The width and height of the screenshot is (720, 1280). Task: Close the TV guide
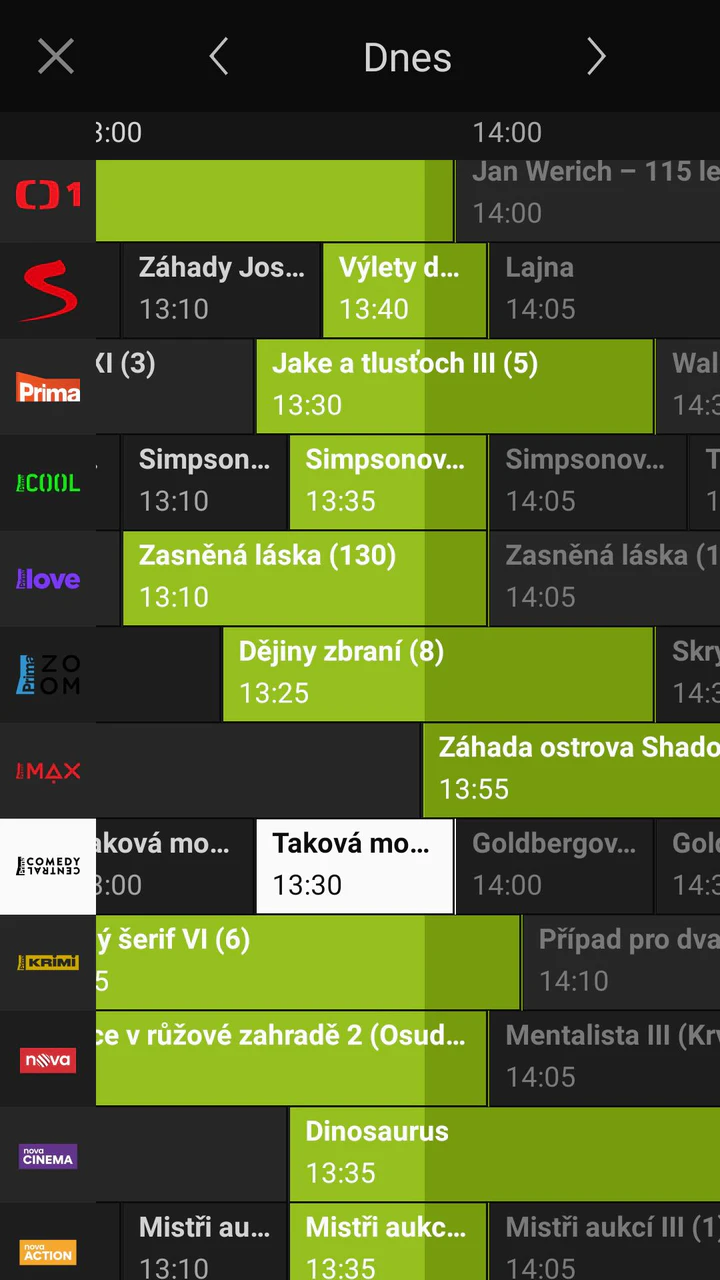[56, 57]
